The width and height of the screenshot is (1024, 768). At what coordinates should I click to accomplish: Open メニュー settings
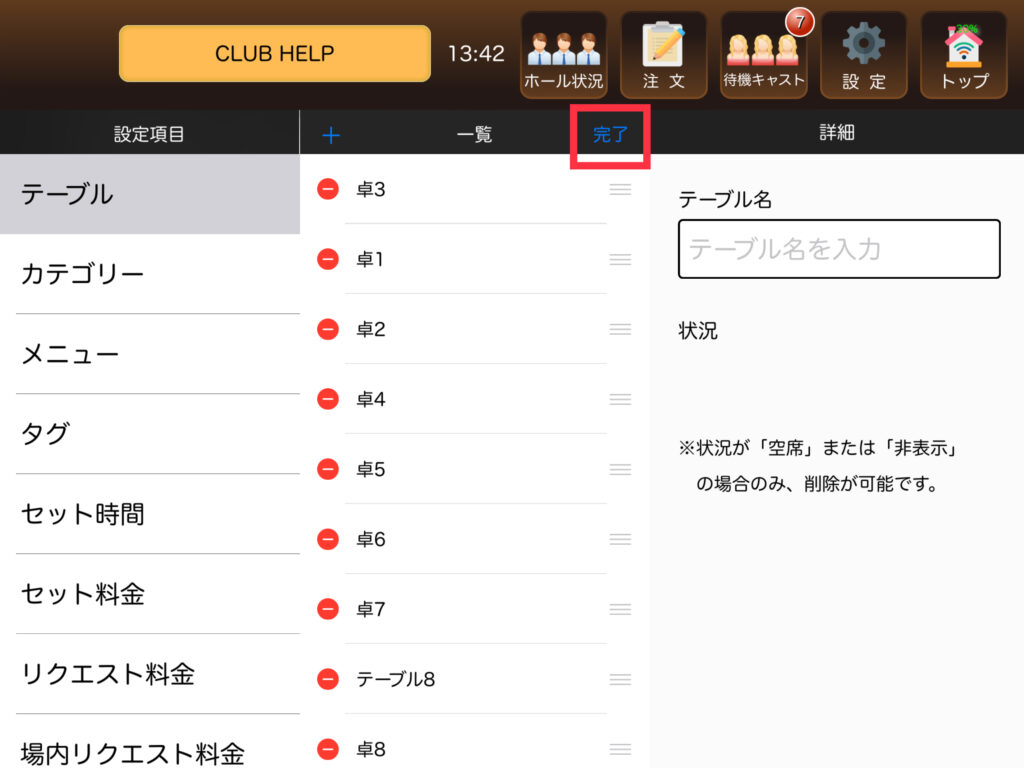pyautogui.click(x=150, y=354)
